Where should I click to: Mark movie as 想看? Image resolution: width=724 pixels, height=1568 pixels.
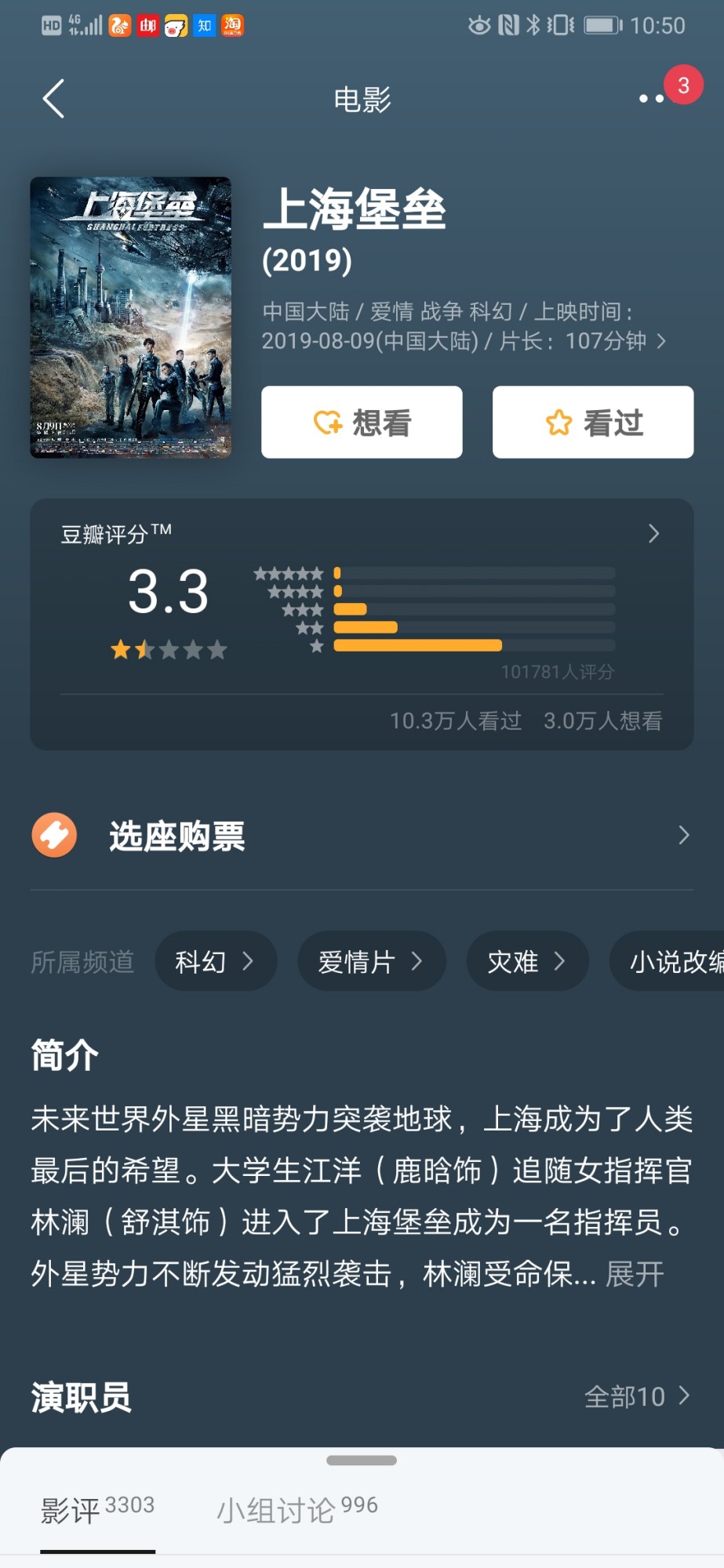coord(362,423)
